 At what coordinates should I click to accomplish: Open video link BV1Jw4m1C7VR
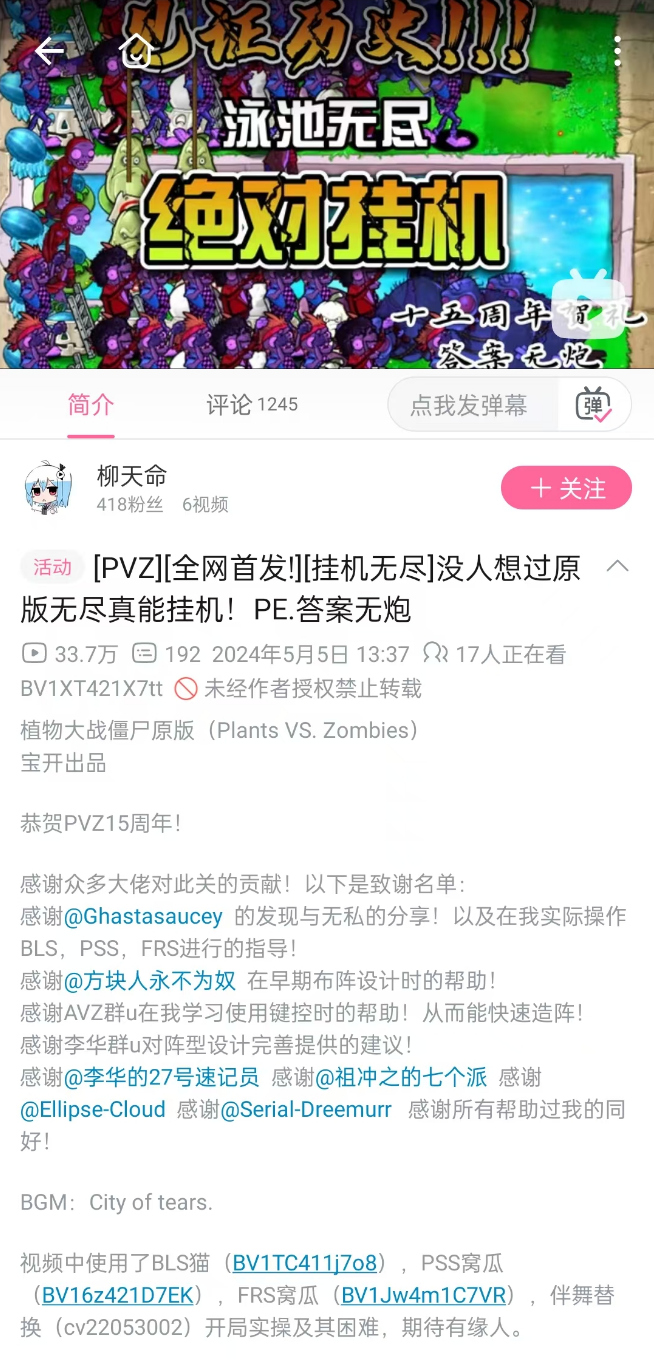[x=423, y=1295]
